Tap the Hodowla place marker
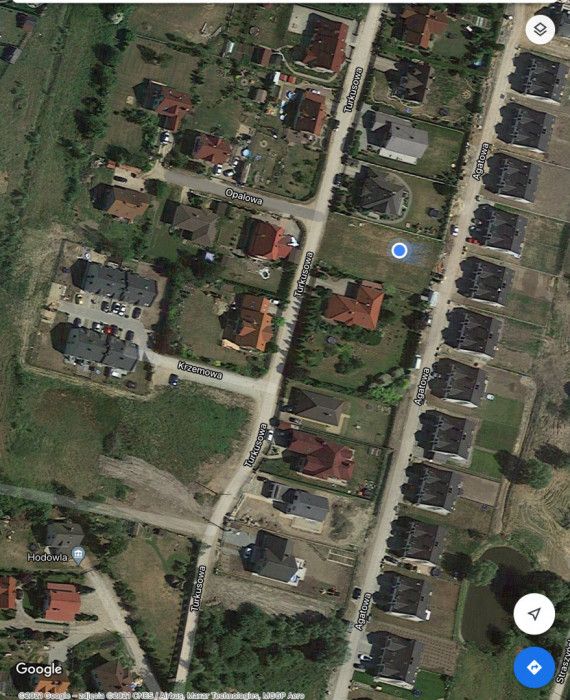The image size is (570, 700). point(79,556)
